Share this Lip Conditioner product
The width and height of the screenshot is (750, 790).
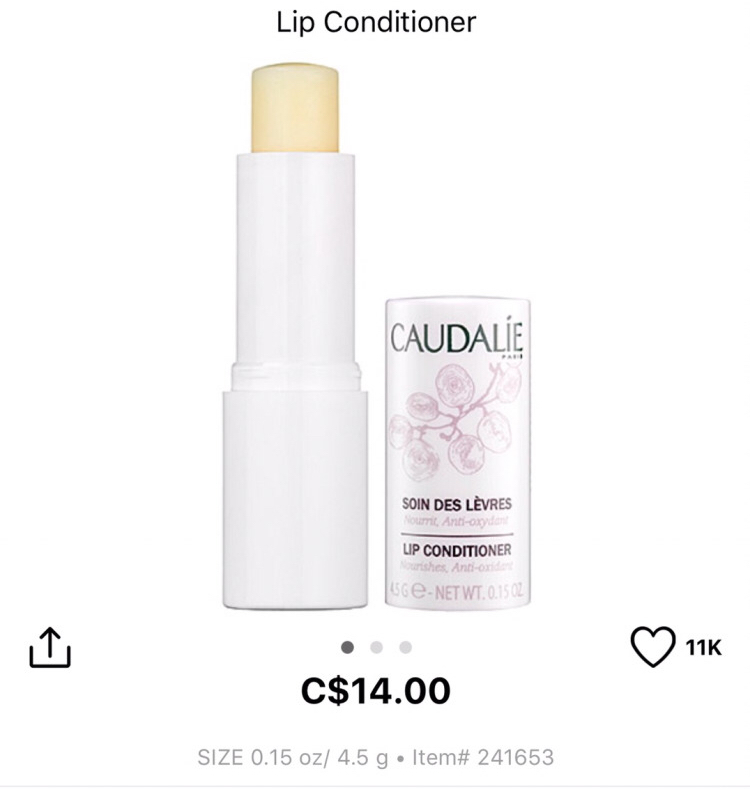(49, 647)
